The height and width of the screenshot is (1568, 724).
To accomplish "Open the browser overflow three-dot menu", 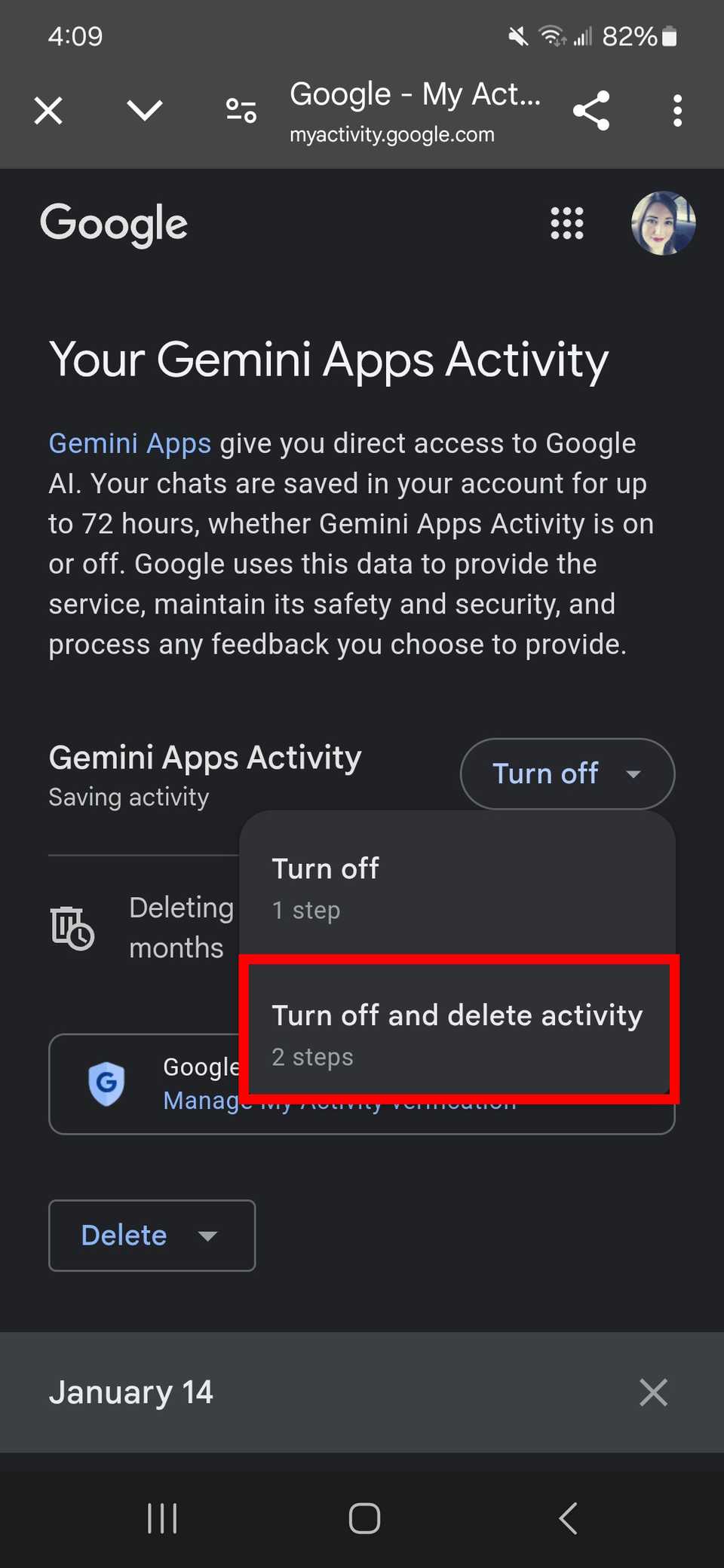I will point(677,110).
